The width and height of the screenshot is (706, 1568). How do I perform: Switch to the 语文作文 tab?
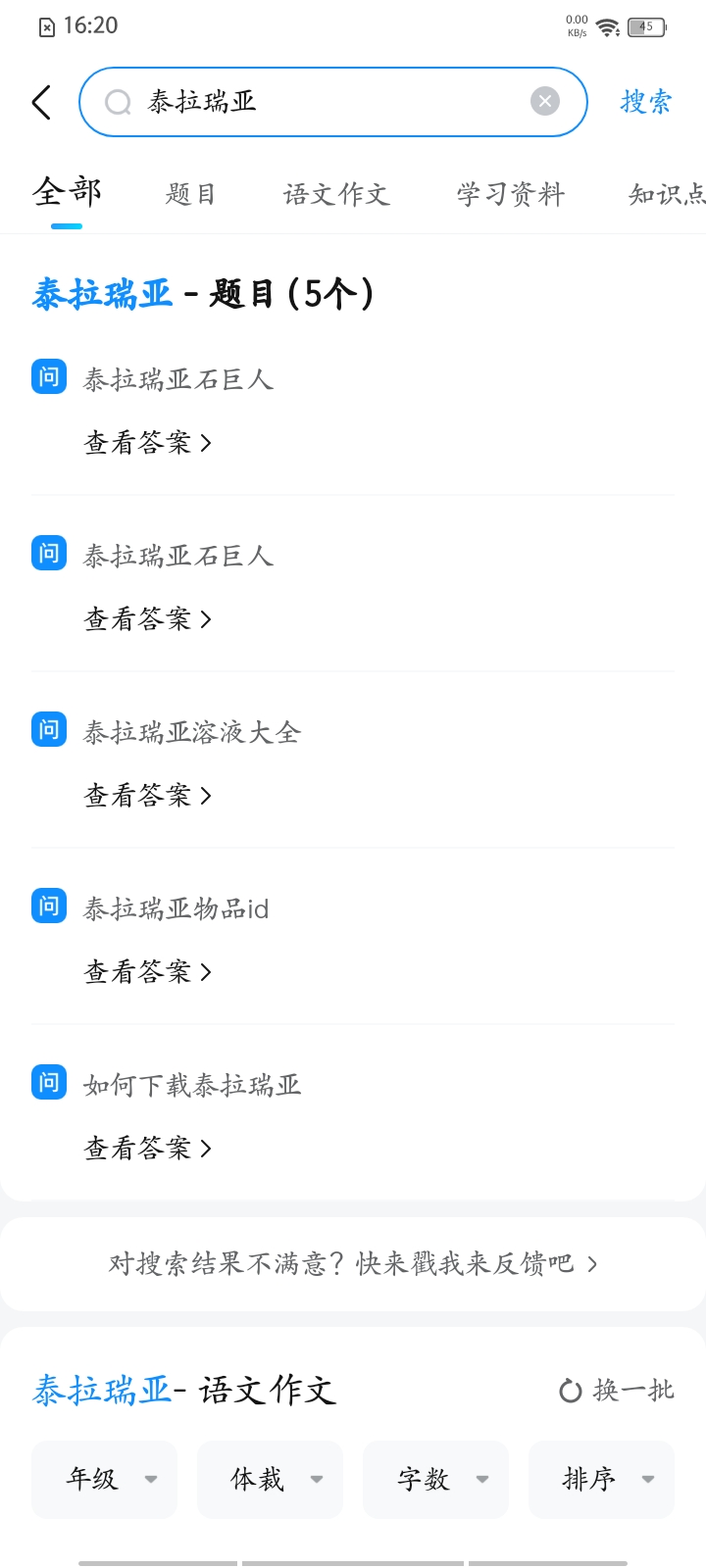(x=336, y=194)
